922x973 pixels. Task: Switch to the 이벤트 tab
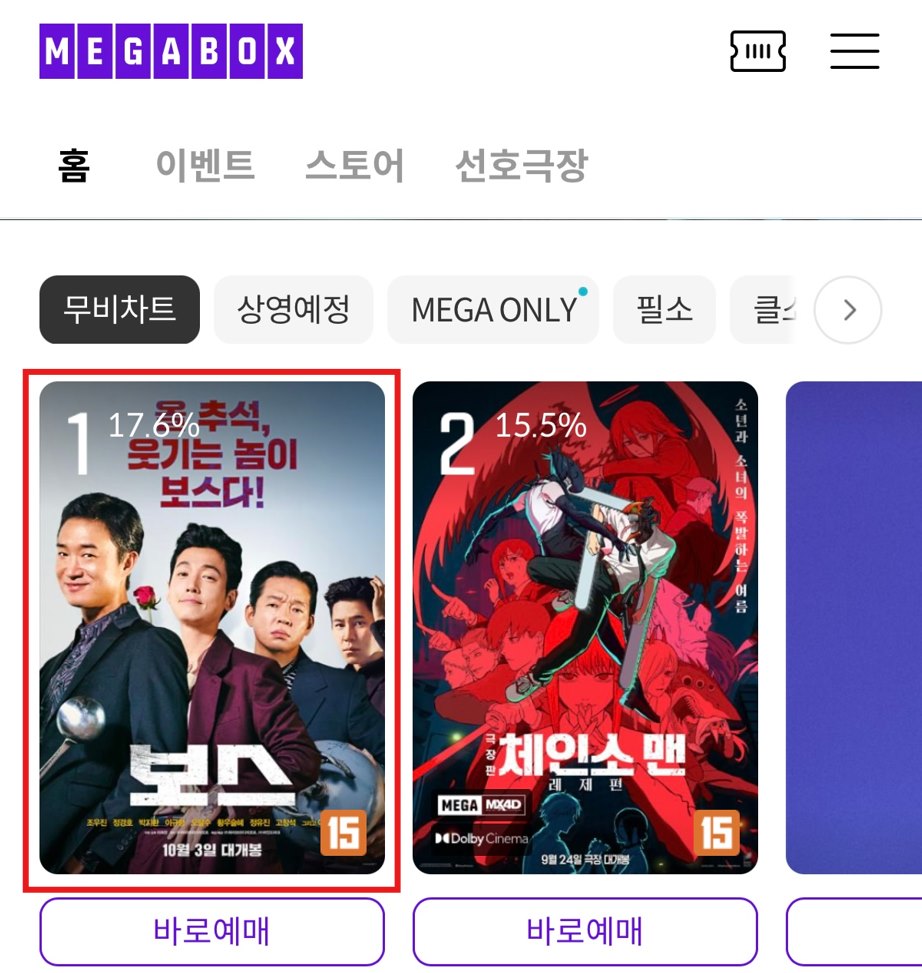[205, 165]
